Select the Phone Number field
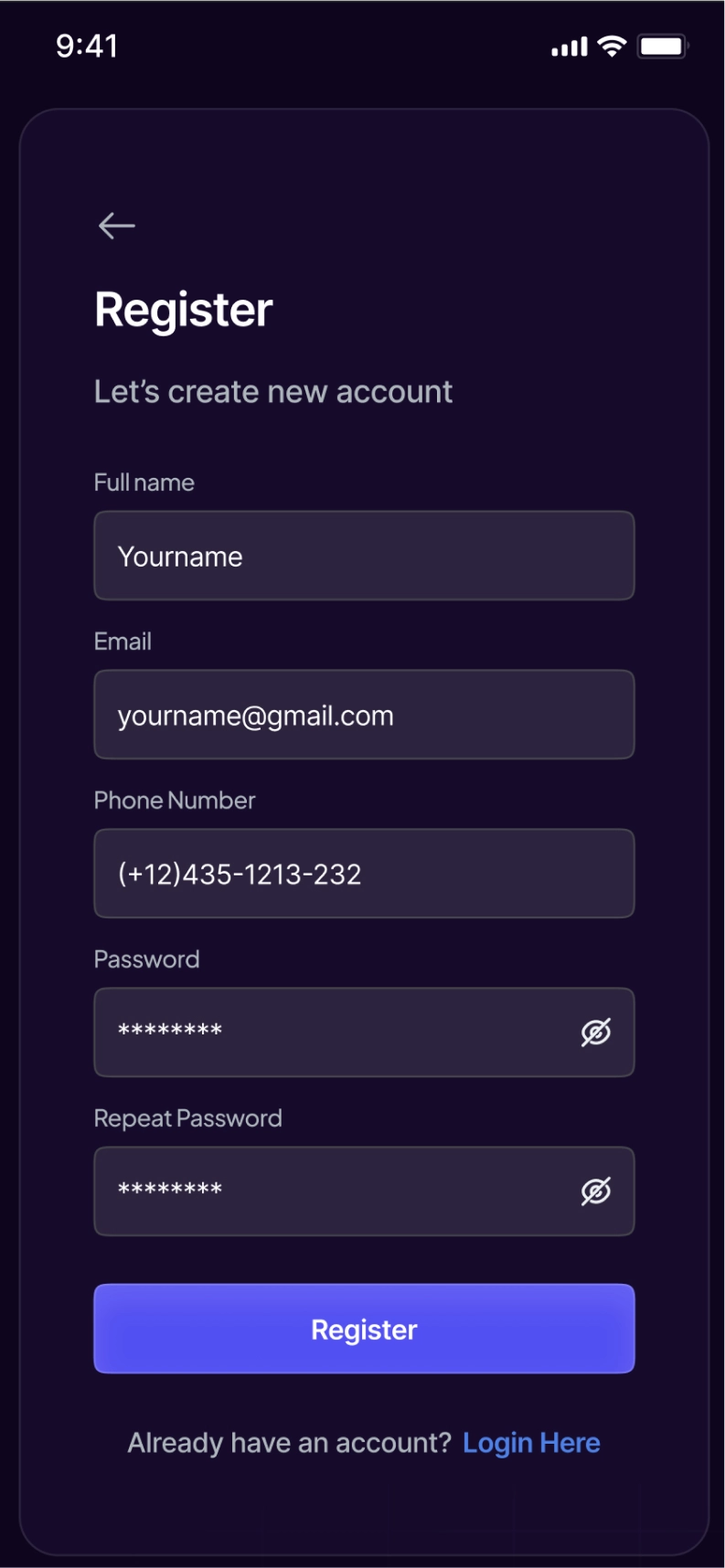The height and width of the screenshot is (1568, 725). pos(364,874)
